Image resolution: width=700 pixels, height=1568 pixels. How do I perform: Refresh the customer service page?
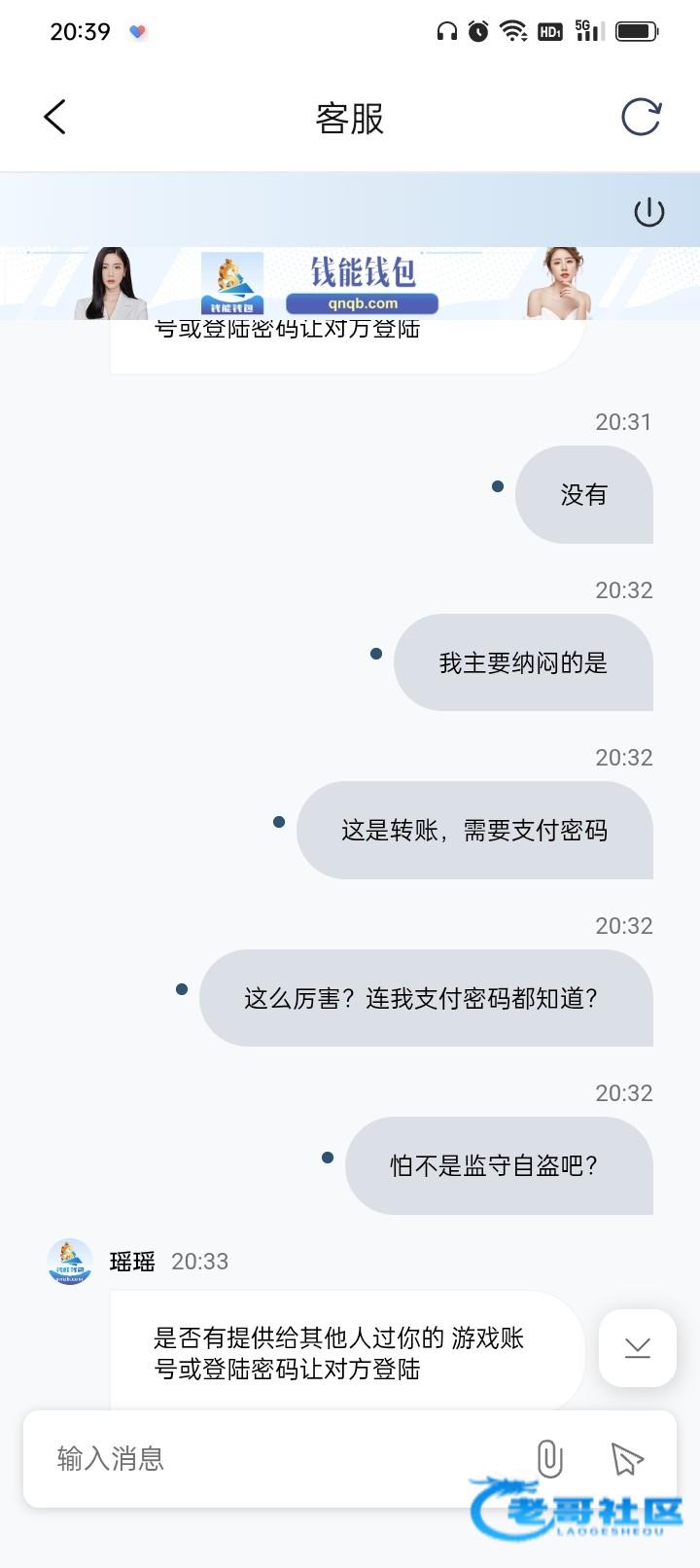click(x=641, y=118)
